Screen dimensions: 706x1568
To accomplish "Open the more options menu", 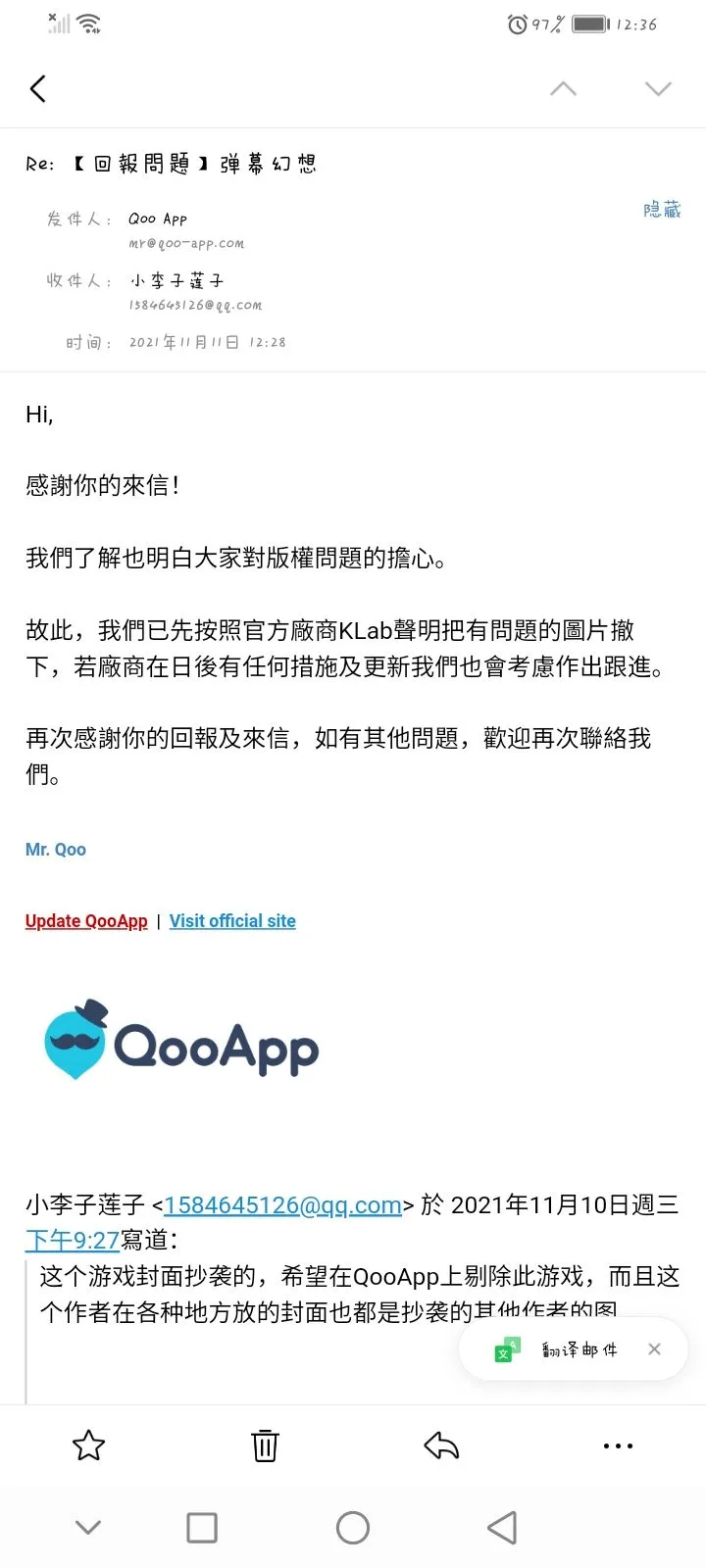I will pos(618,1445).
